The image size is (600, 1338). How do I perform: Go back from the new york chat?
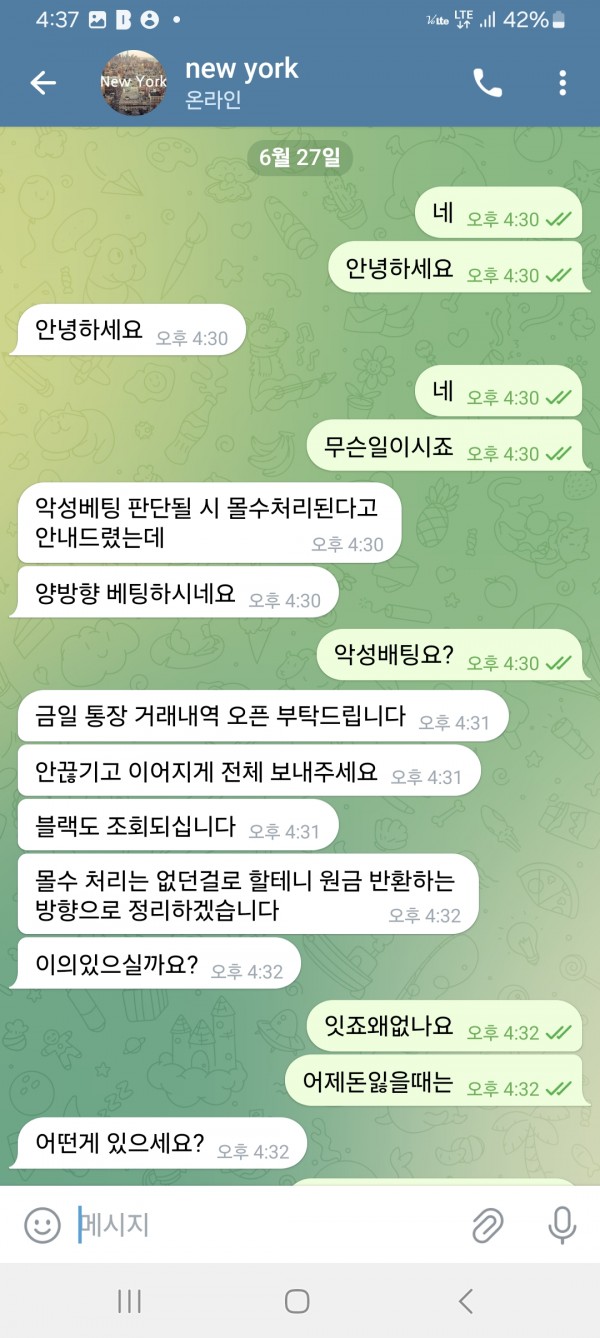tap(43, 83)
